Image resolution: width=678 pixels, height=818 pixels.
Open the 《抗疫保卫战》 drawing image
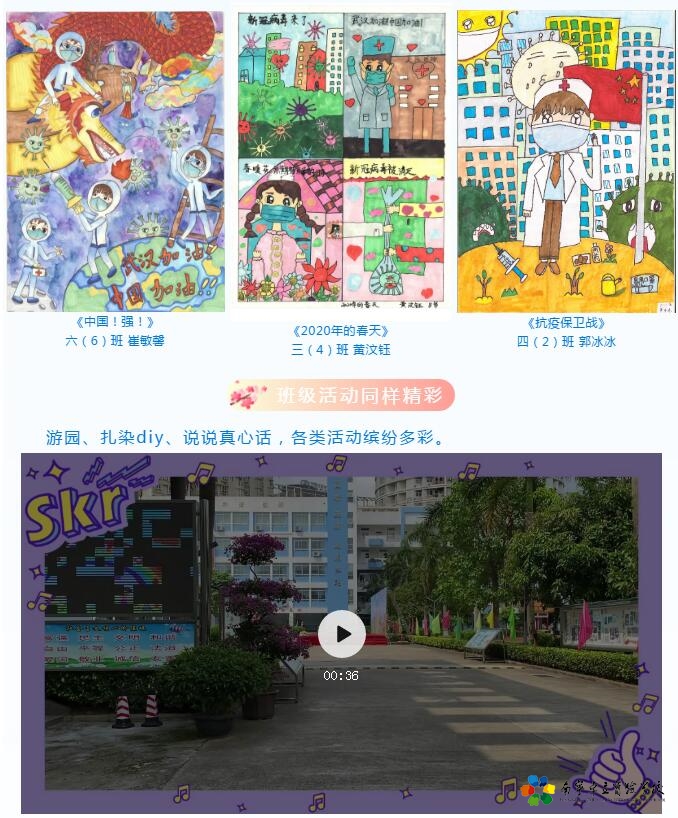click(x=565, y=162)
